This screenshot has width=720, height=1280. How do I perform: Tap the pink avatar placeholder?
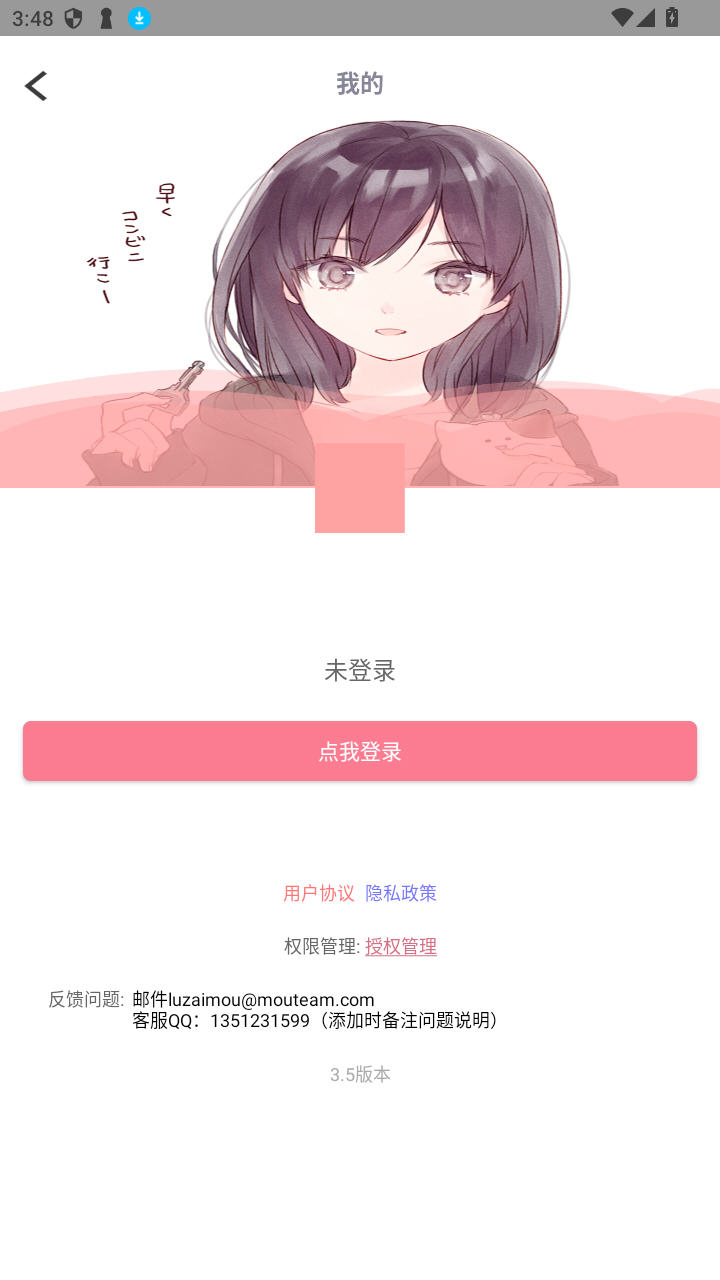360,488
